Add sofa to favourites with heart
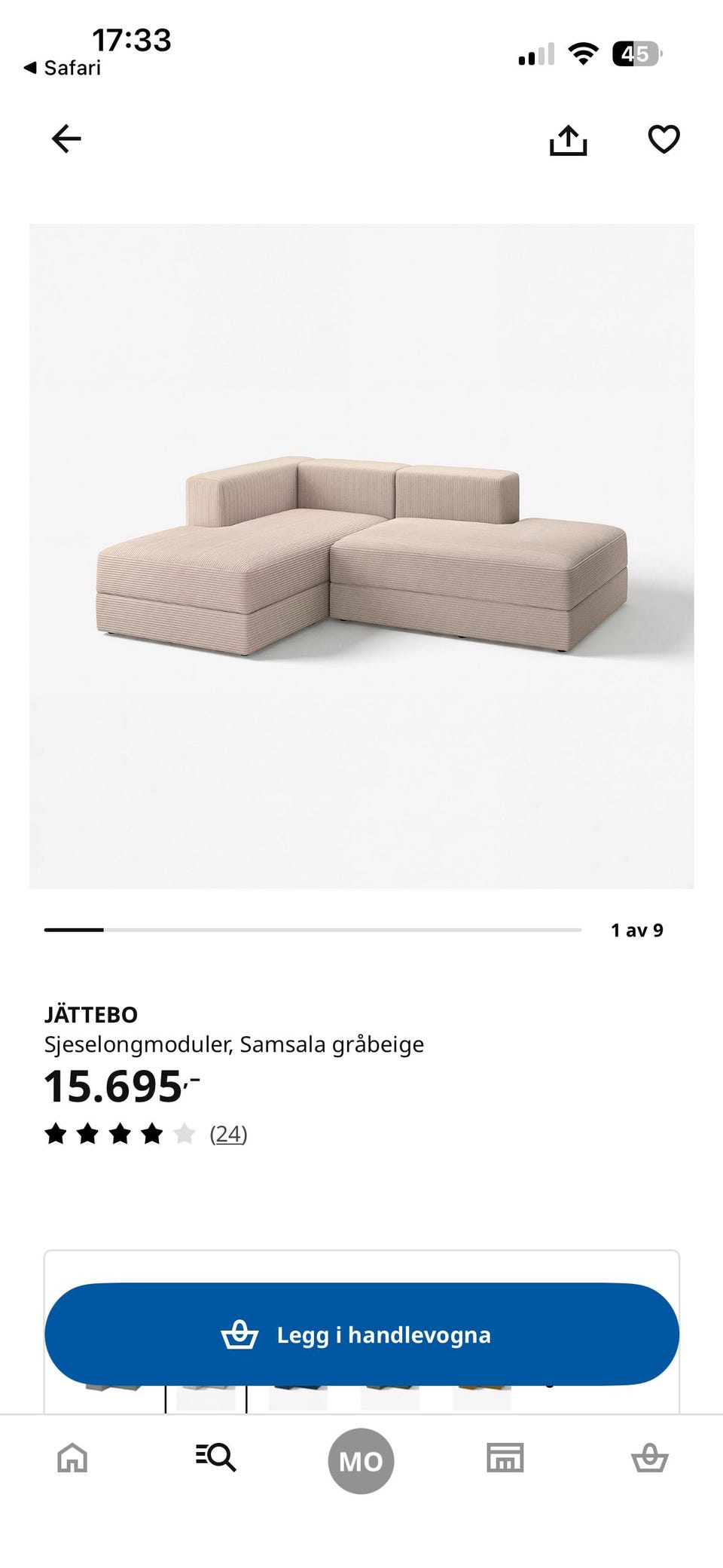This screenshot has height=1568, width=723. click(664, 139)
